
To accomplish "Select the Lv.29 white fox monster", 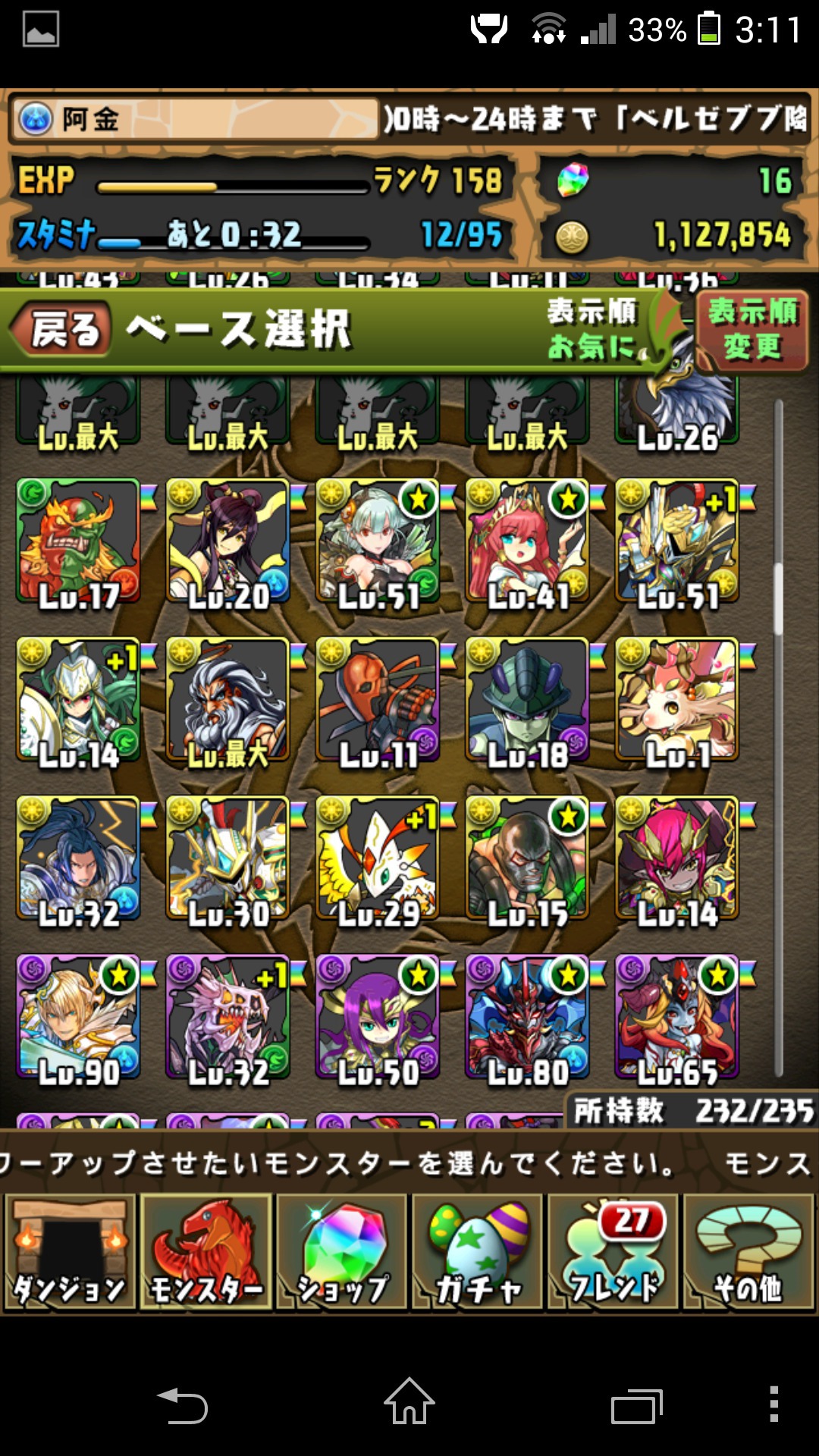I will (x=378, y=858).
